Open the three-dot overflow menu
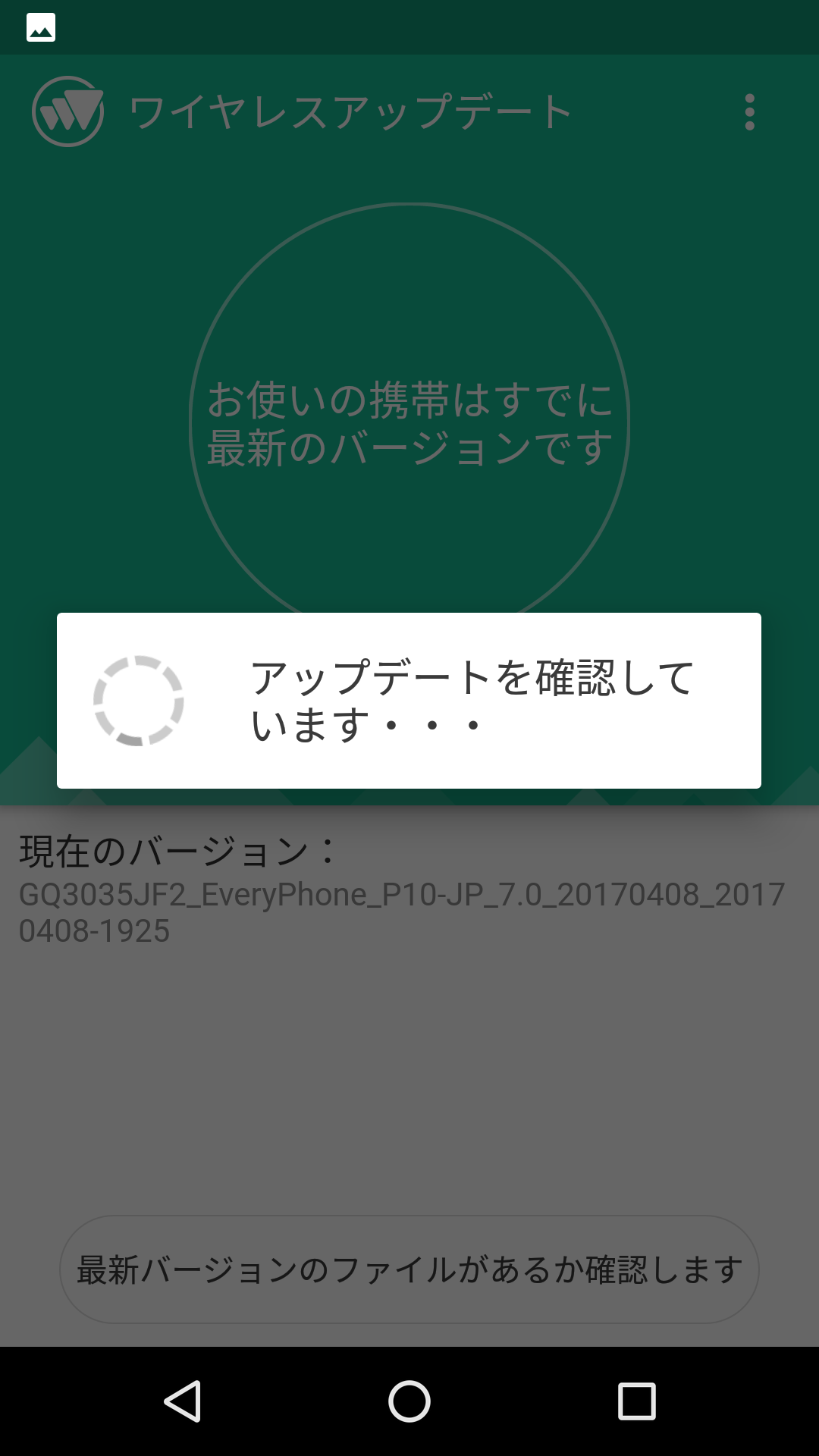This screenshot has width=819, height=1456. point(749,112)
